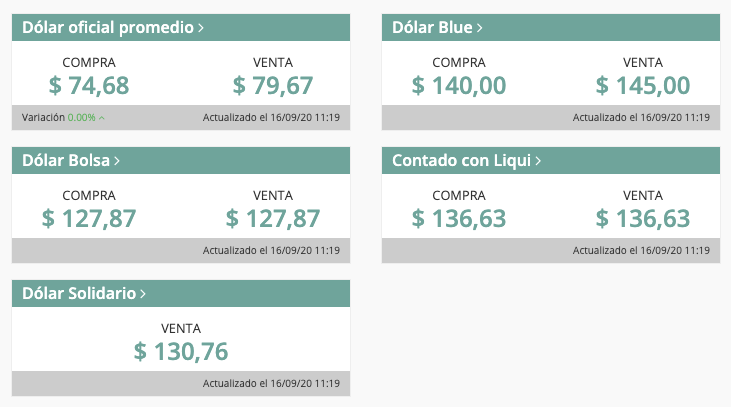Open the Contado con Liqui page

[466, 160]
